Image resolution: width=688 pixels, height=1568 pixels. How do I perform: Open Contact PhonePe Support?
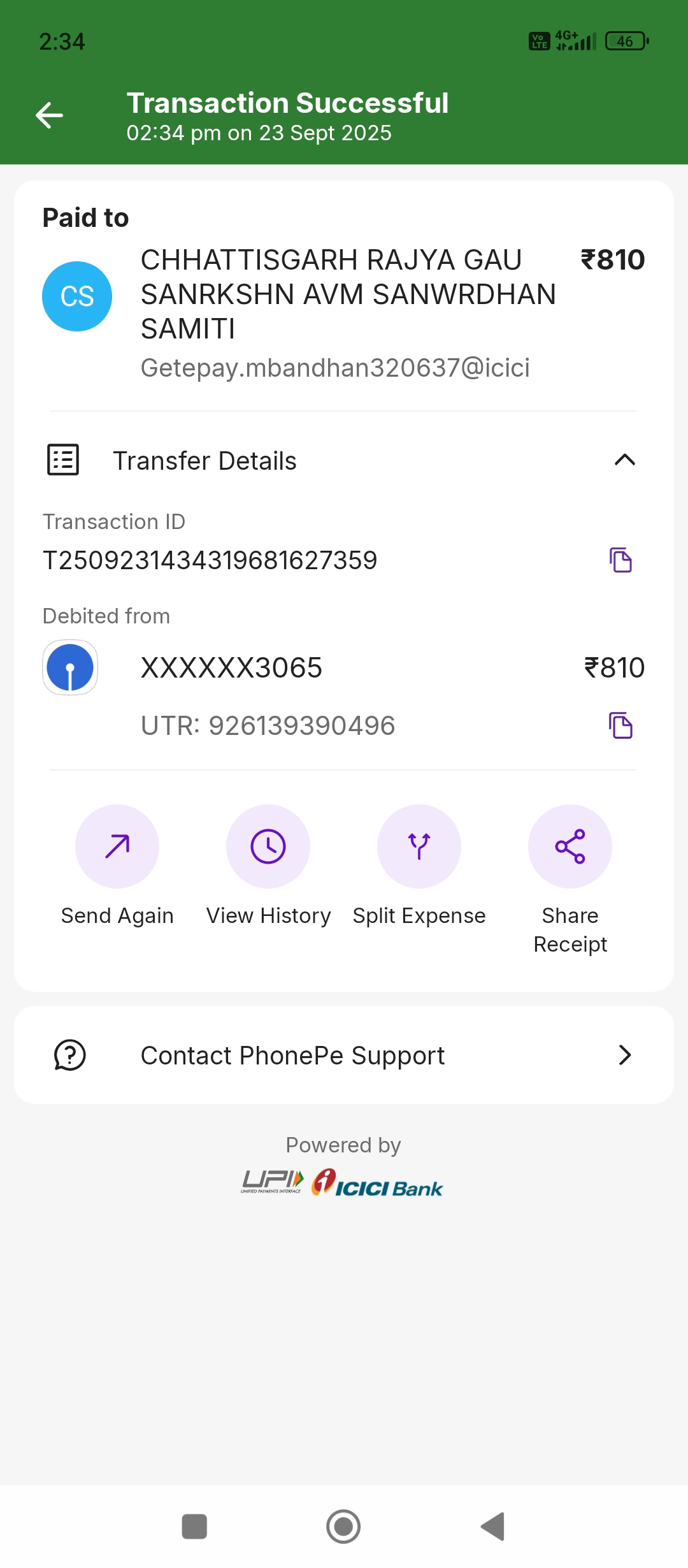click(x=344, y=1056)
